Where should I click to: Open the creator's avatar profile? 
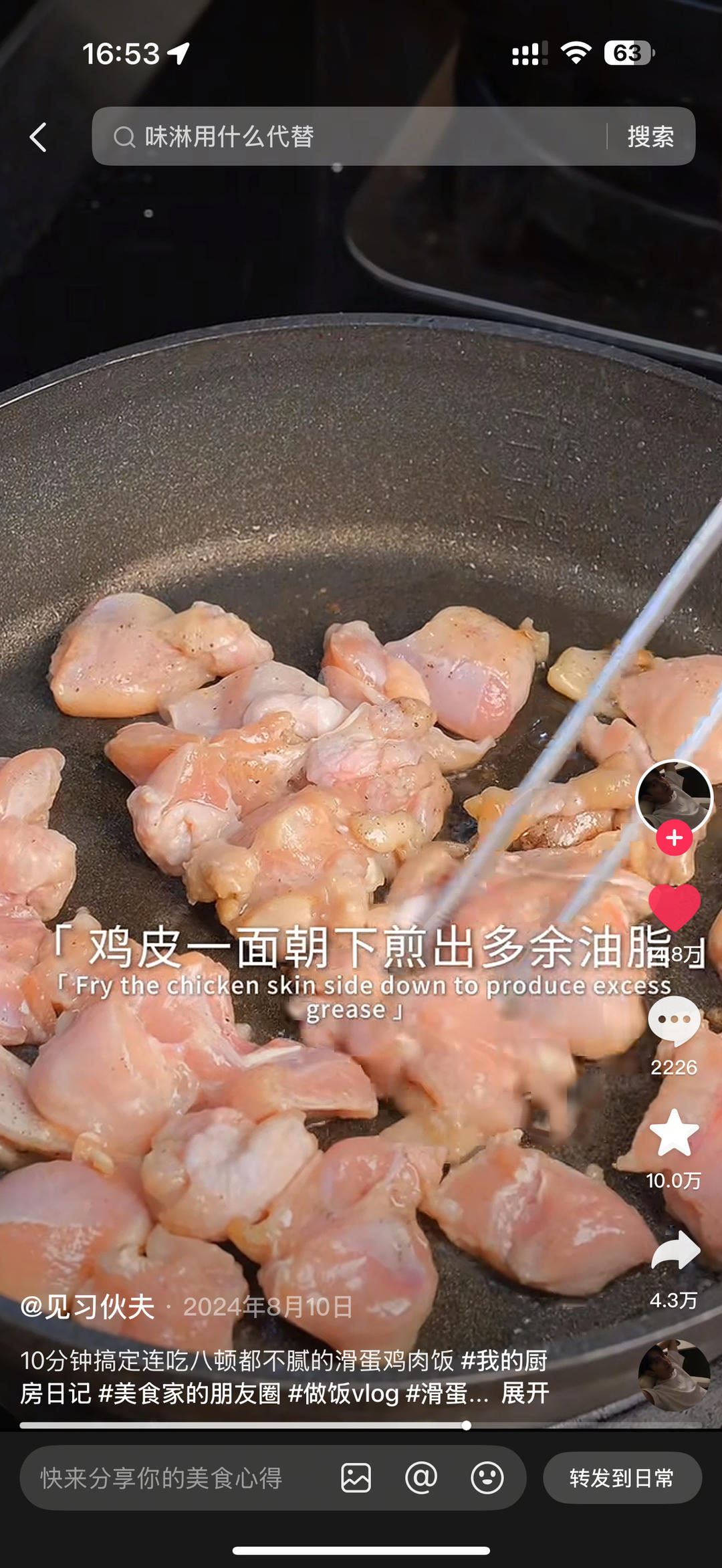coord(673,794)
